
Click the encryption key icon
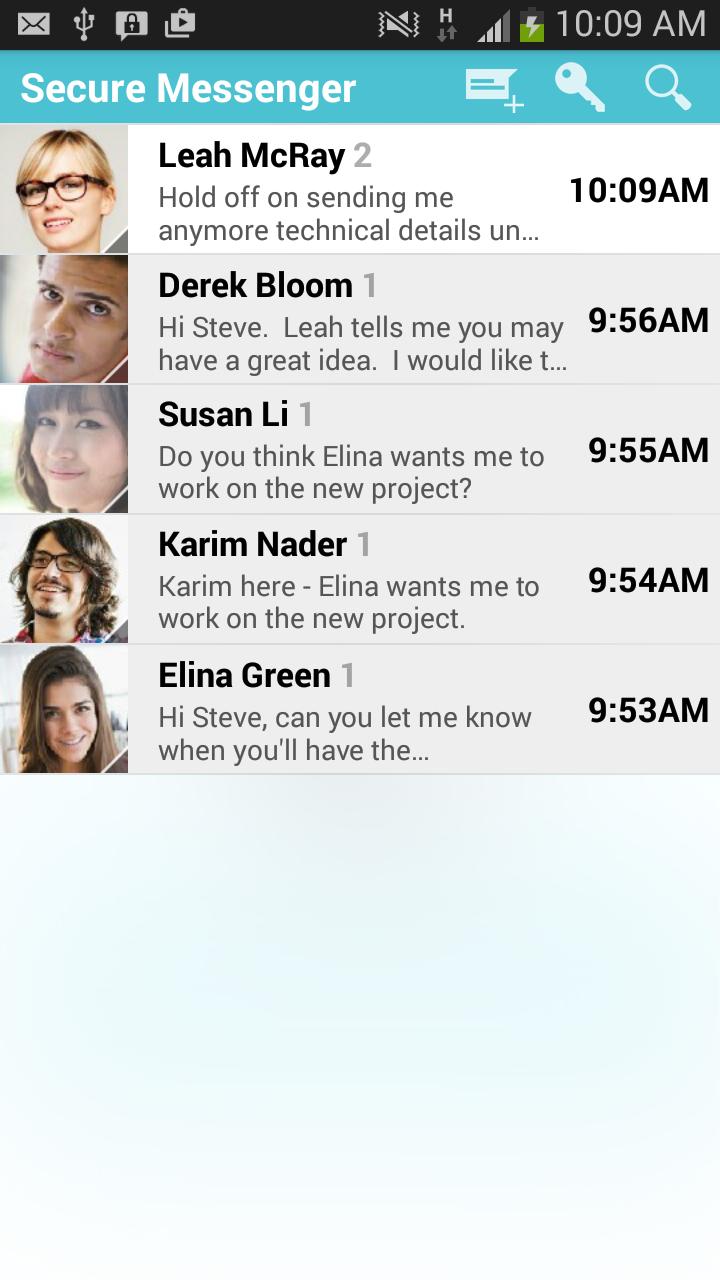coord(580,88)
